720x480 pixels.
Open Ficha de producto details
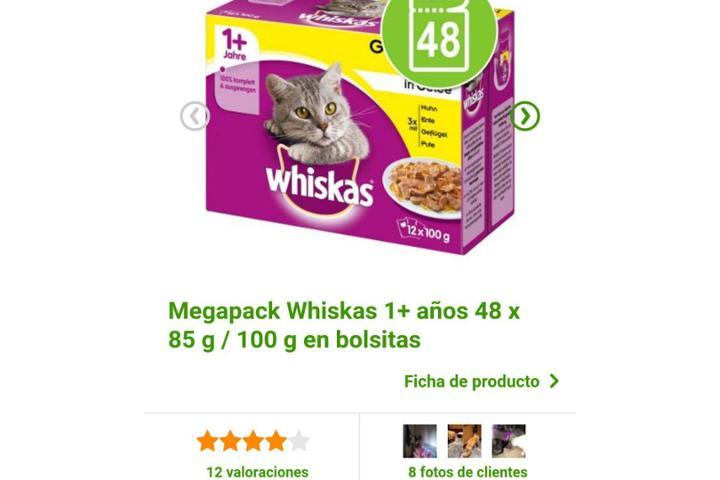click(481, 381)
